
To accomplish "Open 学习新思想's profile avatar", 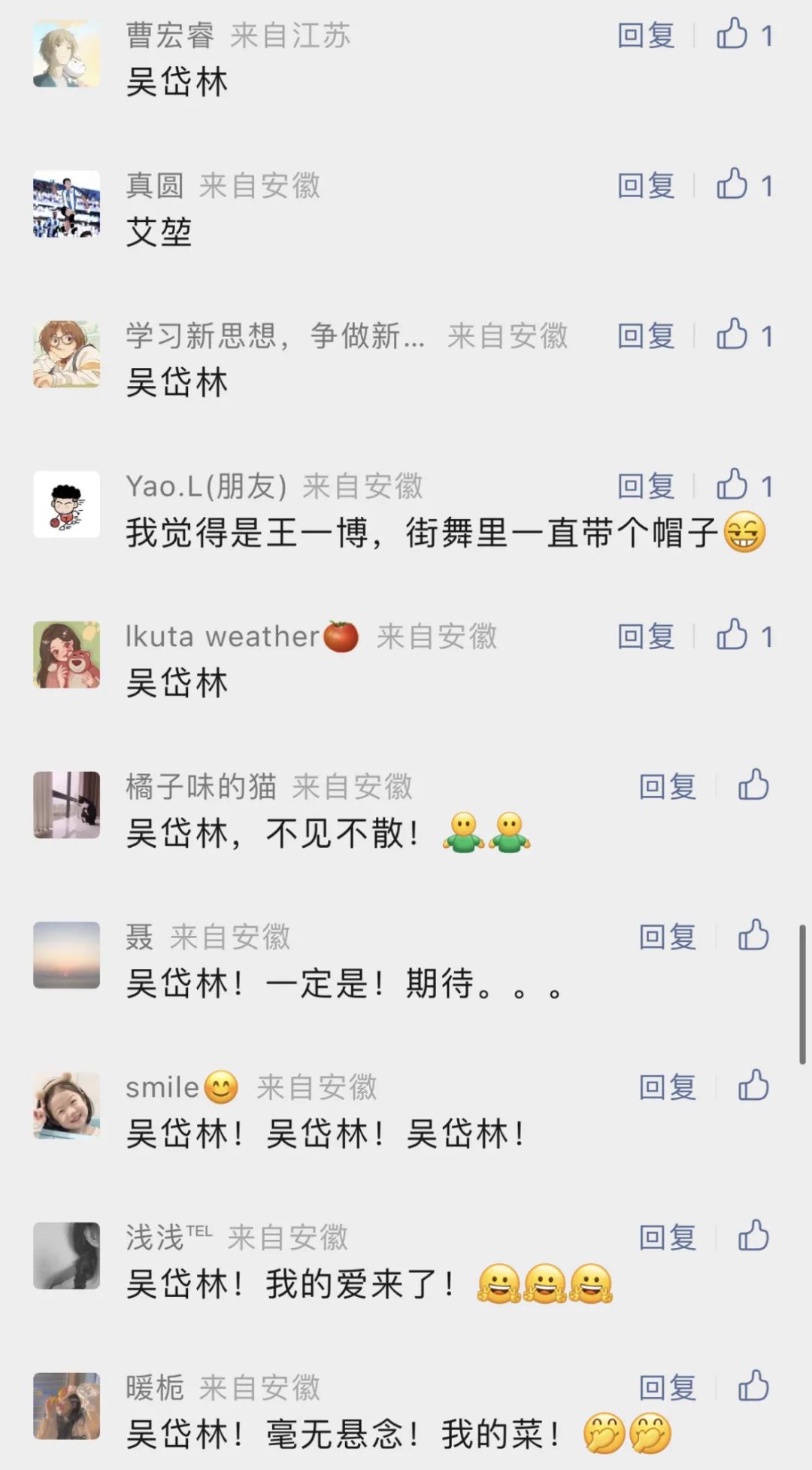I will tap(67, 354).
